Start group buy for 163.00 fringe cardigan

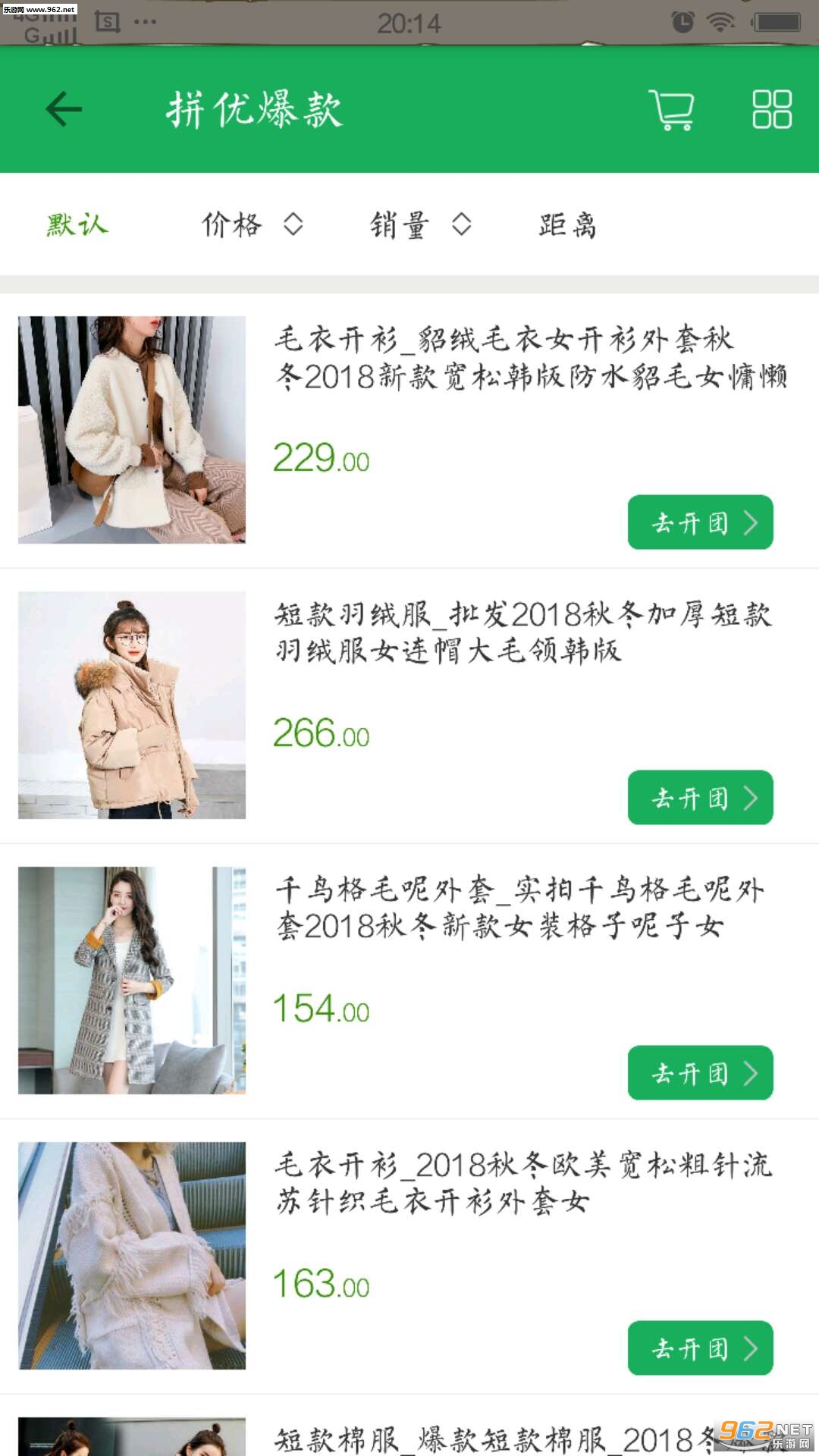[x=700, y=1348]
